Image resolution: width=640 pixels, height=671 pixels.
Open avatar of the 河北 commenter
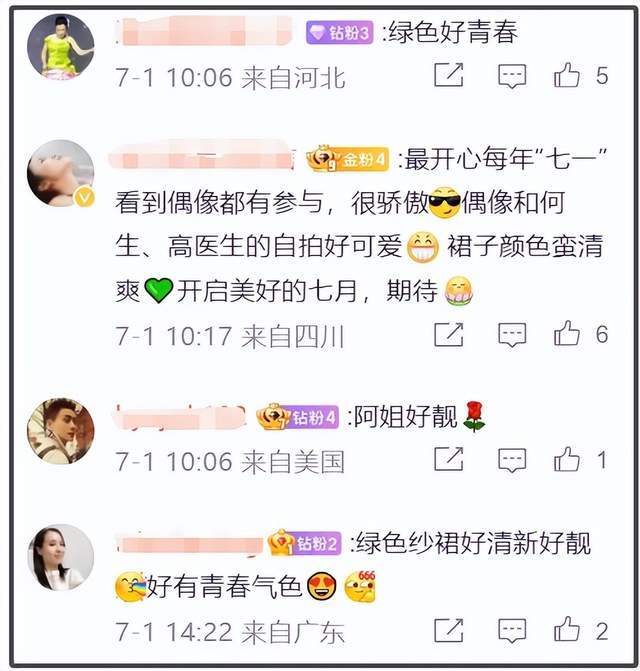[60, 46]
